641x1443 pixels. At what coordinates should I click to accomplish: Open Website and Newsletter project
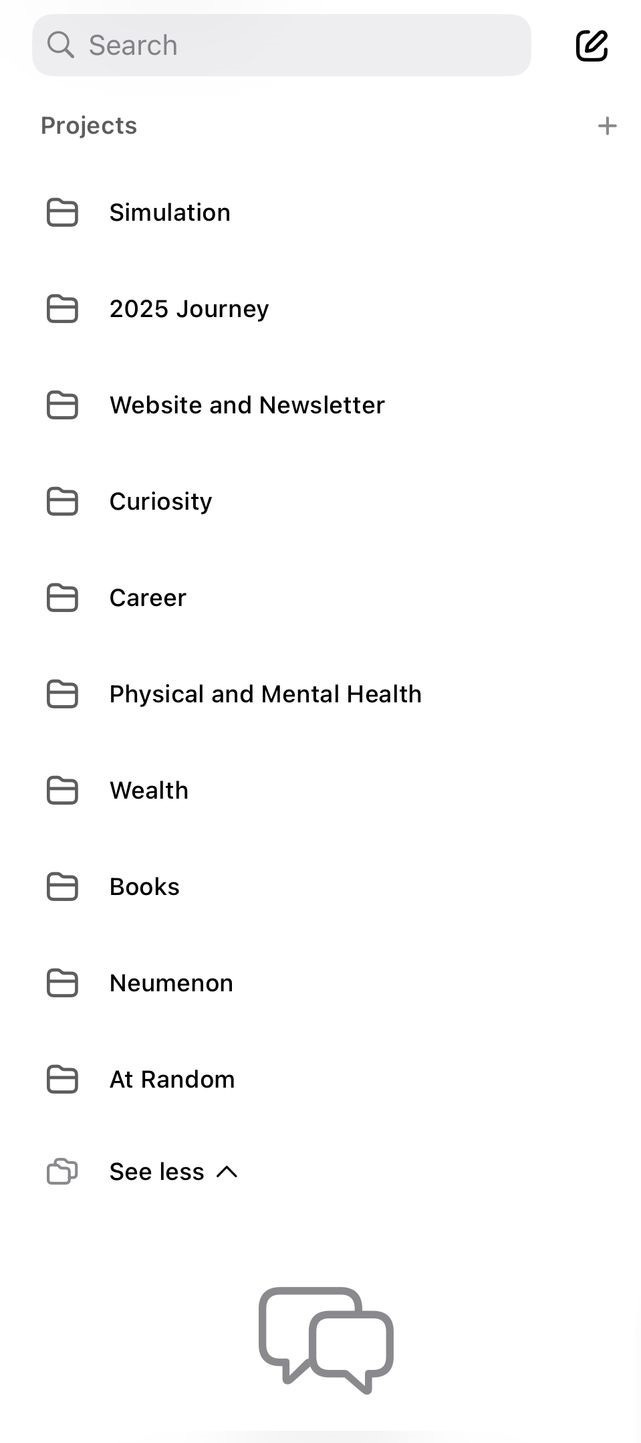pyautogui.click(x=320, y=405)
